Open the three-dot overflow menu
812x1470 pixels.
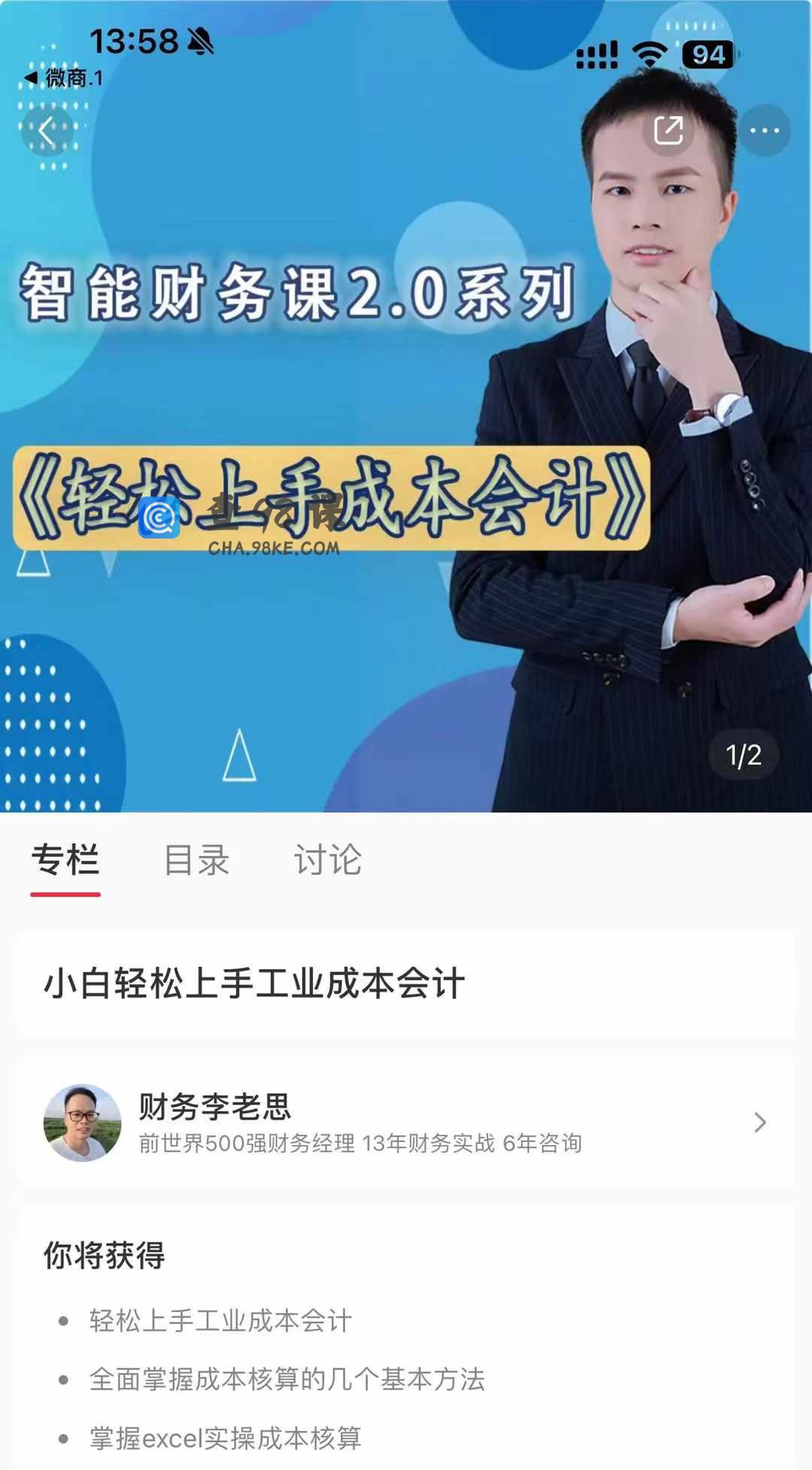765,131
